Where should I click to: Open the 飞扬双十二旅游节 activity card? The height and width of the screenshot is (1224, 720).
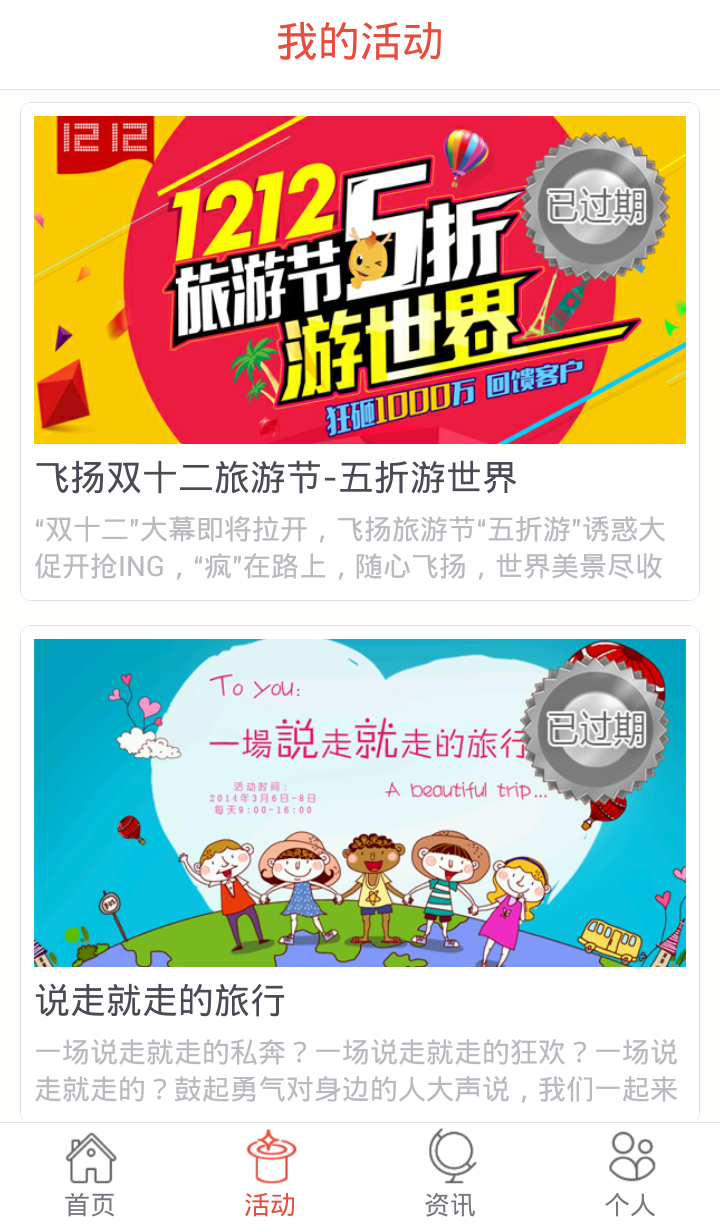(x=360, y=350)
